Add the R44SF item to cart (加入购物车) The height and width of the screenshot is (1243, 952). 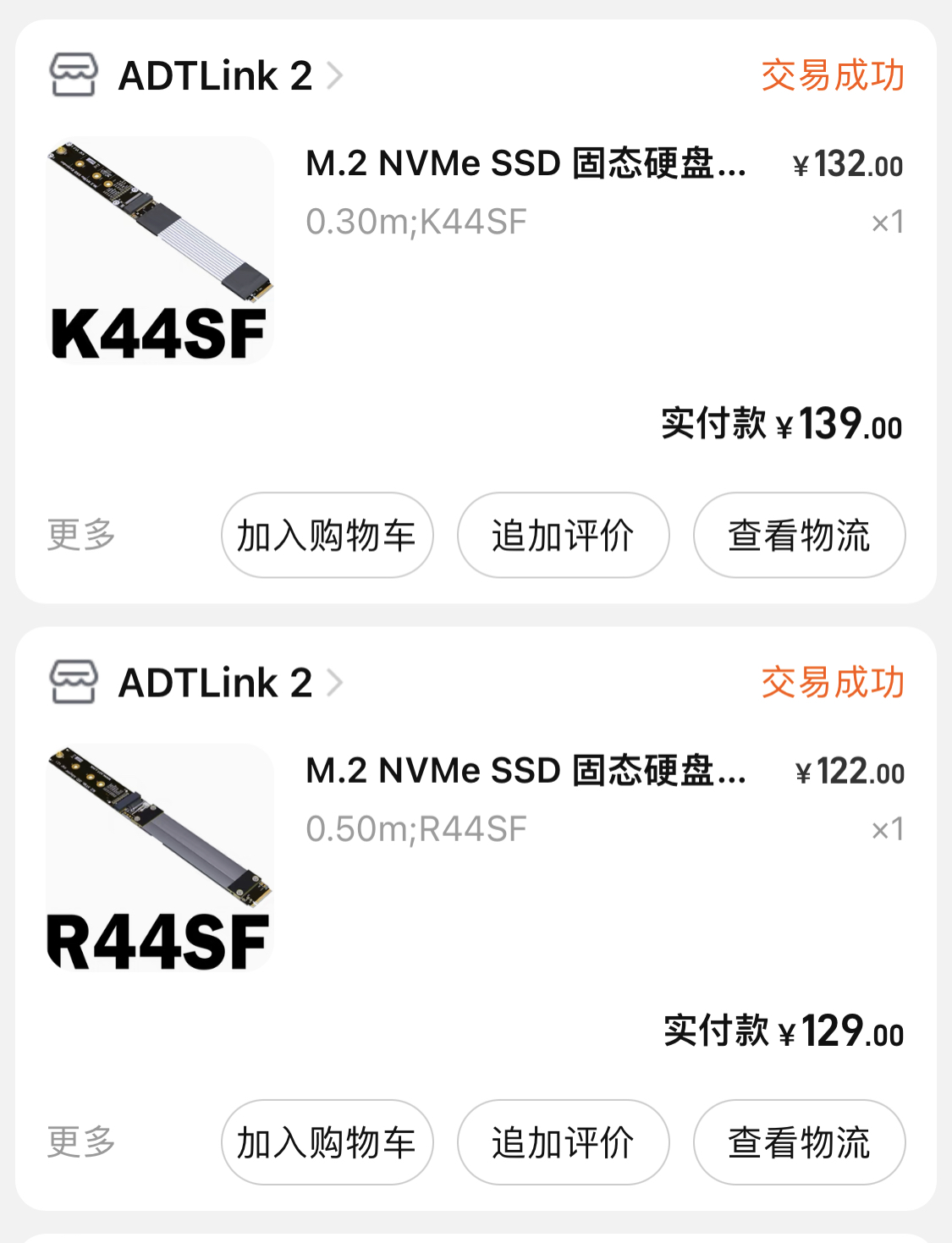pos(327,1142)
